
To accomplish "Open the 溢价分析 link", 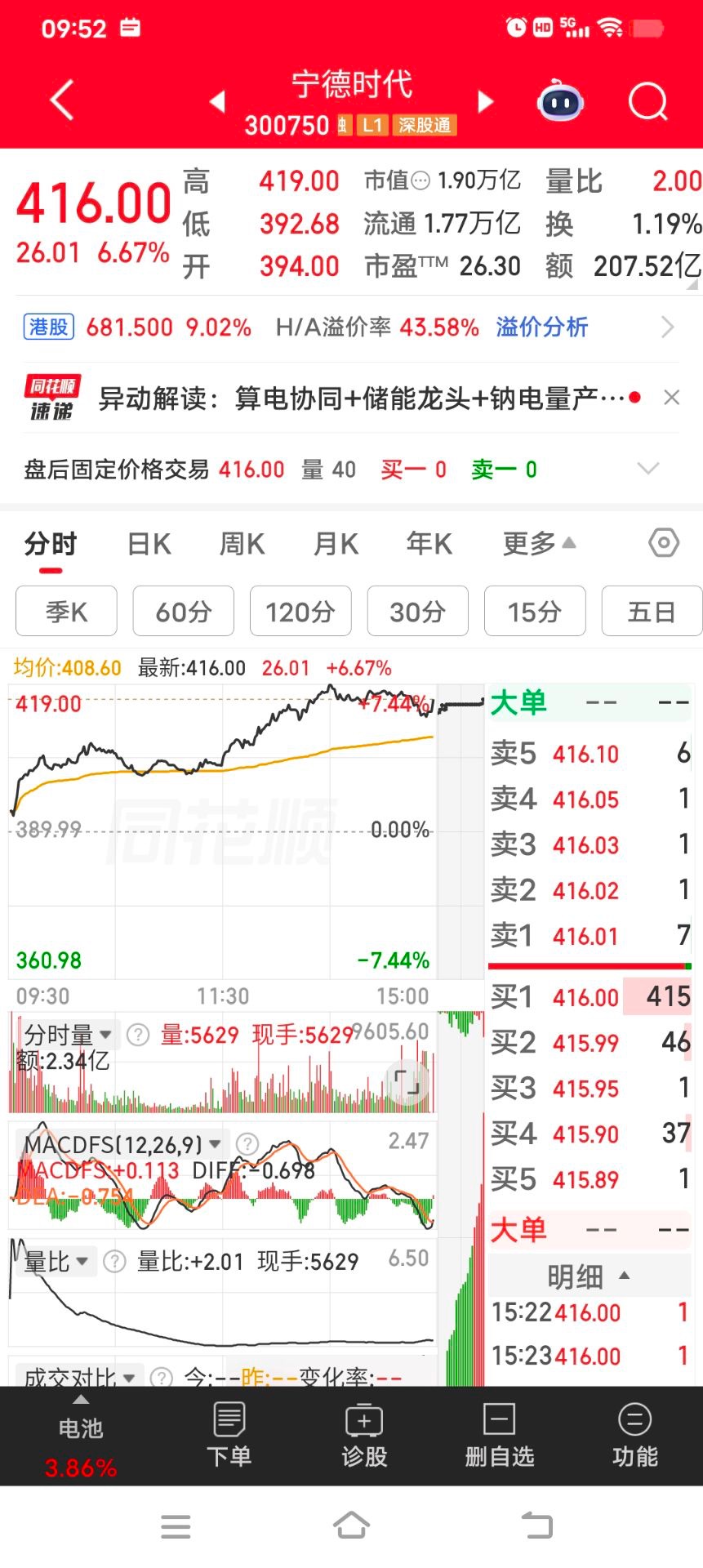I will 541,327.
